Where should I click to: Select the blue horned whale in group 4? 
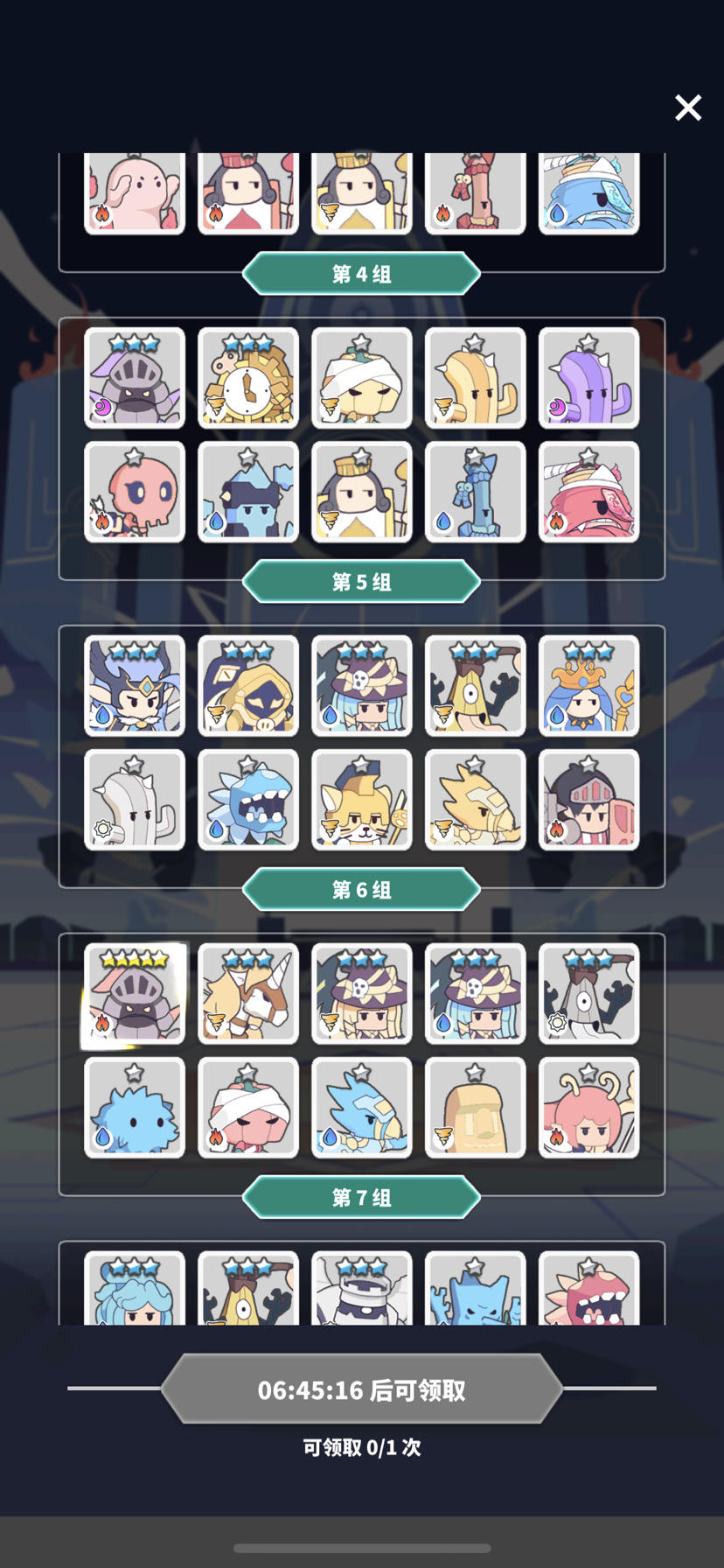pyautogui.click(x=588, y=192)
